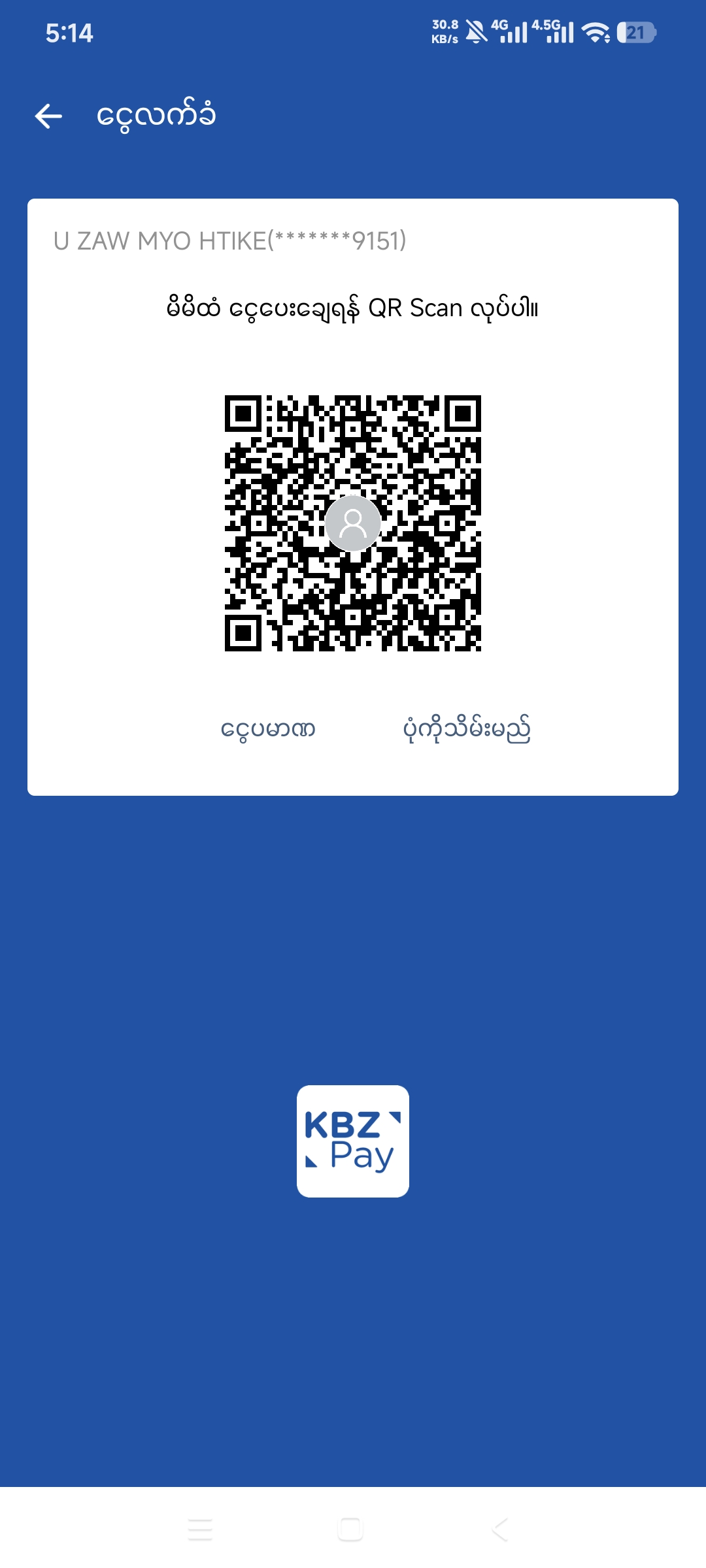Screen dimensions: 706x1568
Task: Open recent apps from the navigation bar
Action: click(200, 1529)
